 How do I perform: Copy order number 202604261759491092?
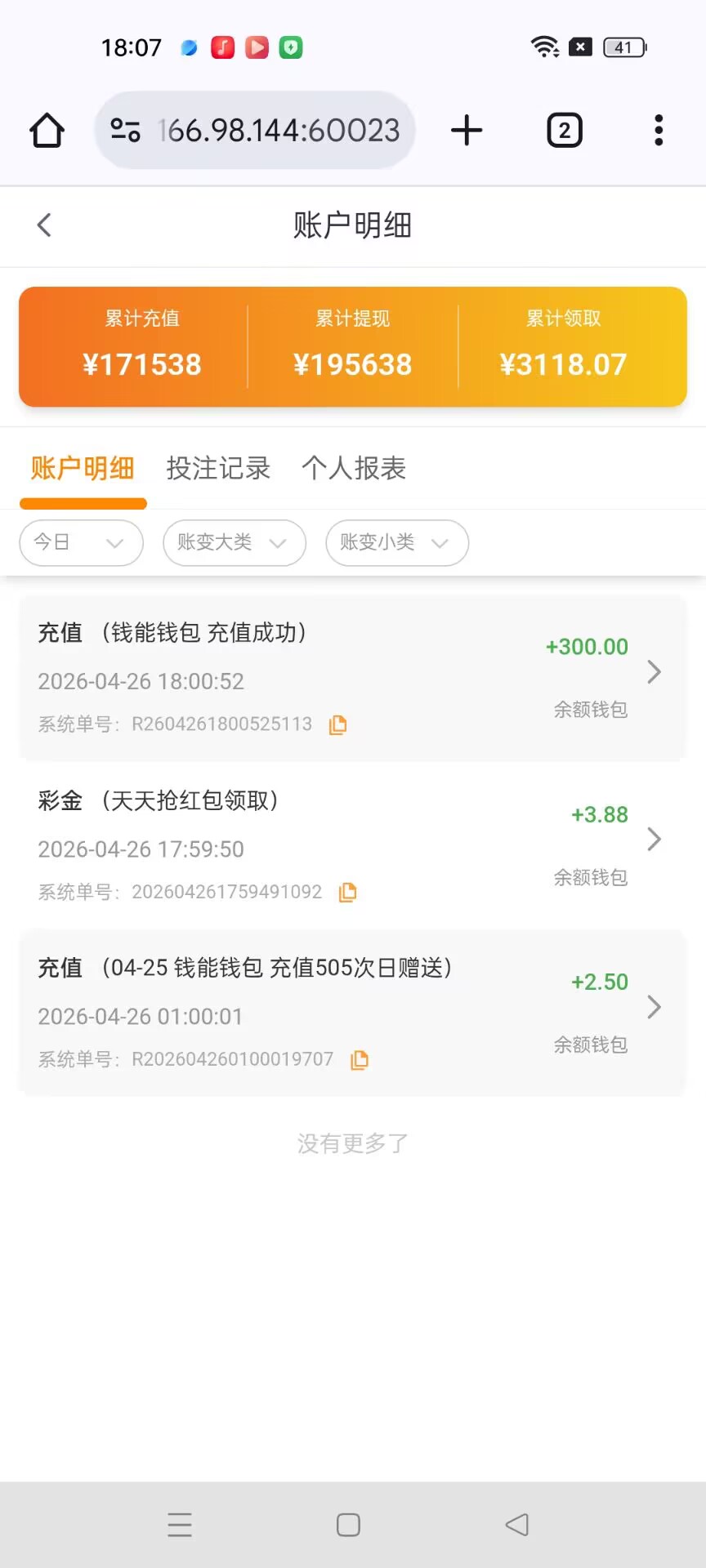348,892
